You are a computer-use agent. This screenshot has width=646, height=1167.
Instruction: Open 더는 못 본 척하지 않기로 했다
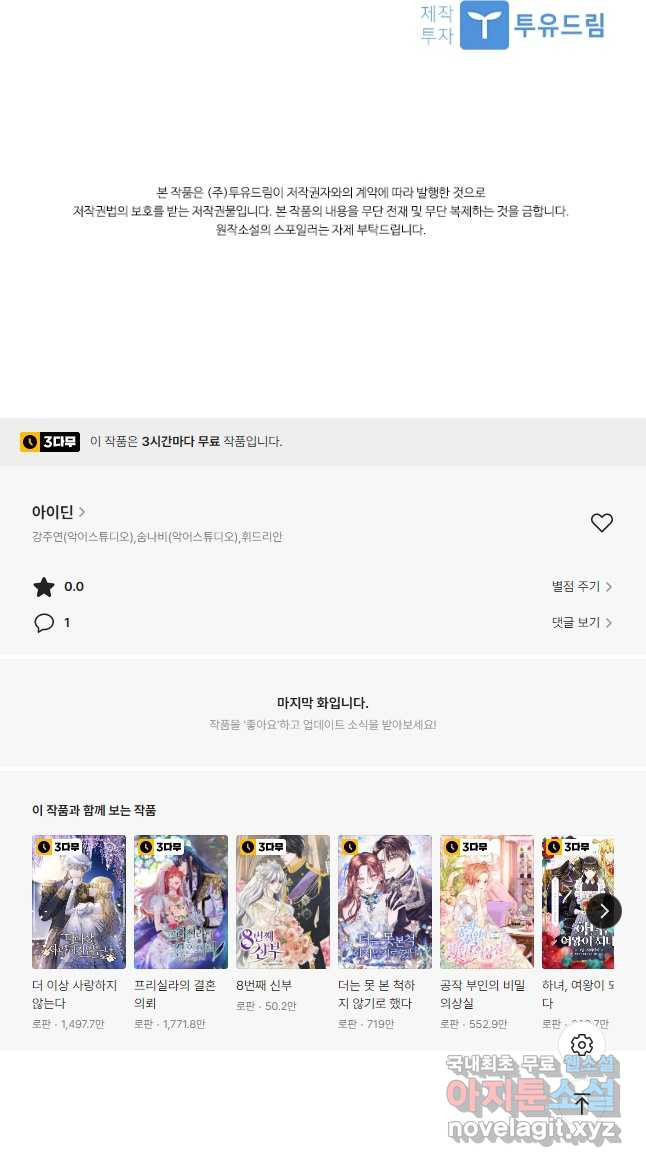(x=385, y=902)
